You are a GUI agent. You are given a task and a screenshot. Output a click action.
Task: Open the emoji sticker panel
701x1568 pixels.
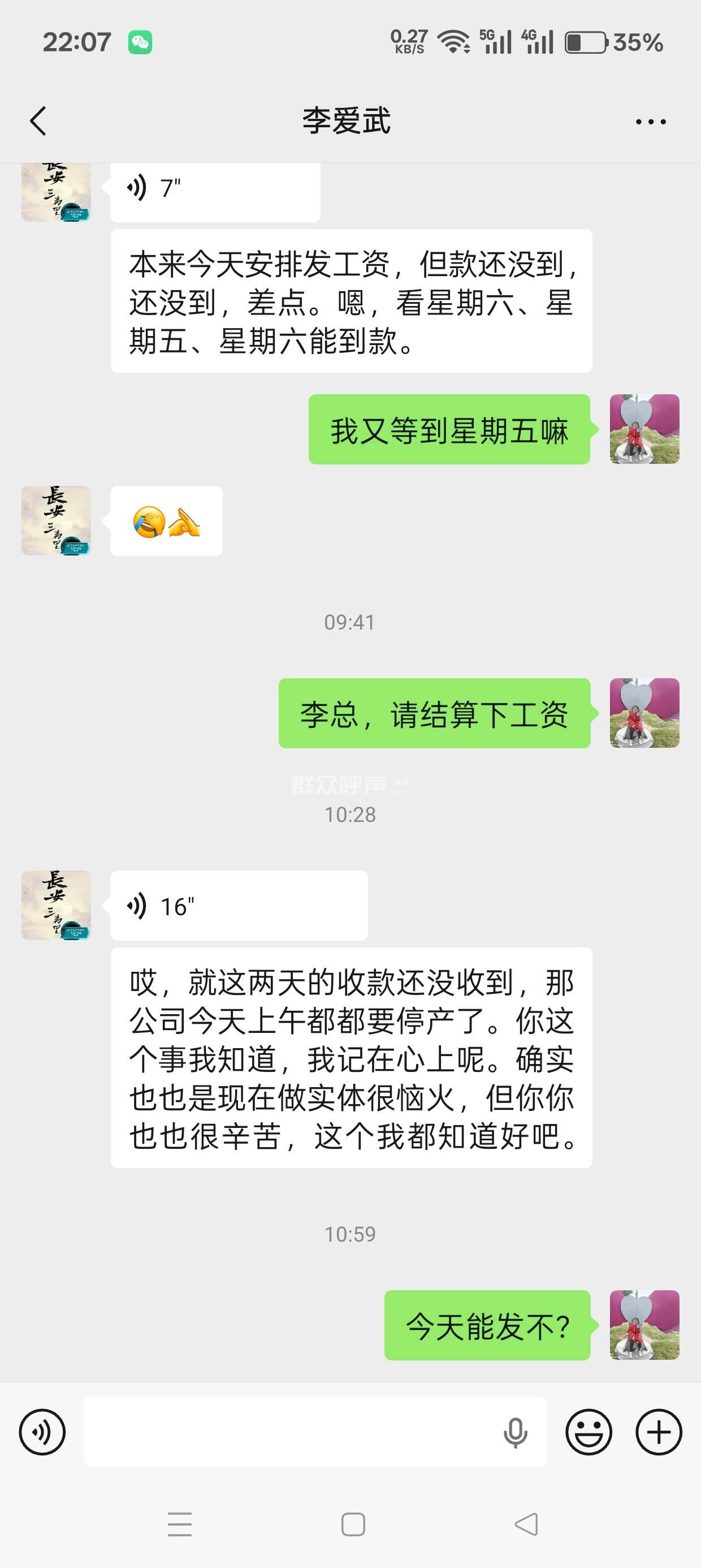tap(589, 1432)
